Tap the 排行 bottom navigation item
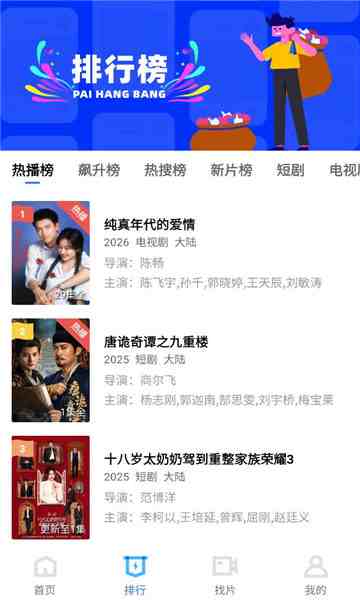The image size is (360, 600). (135, 575)
